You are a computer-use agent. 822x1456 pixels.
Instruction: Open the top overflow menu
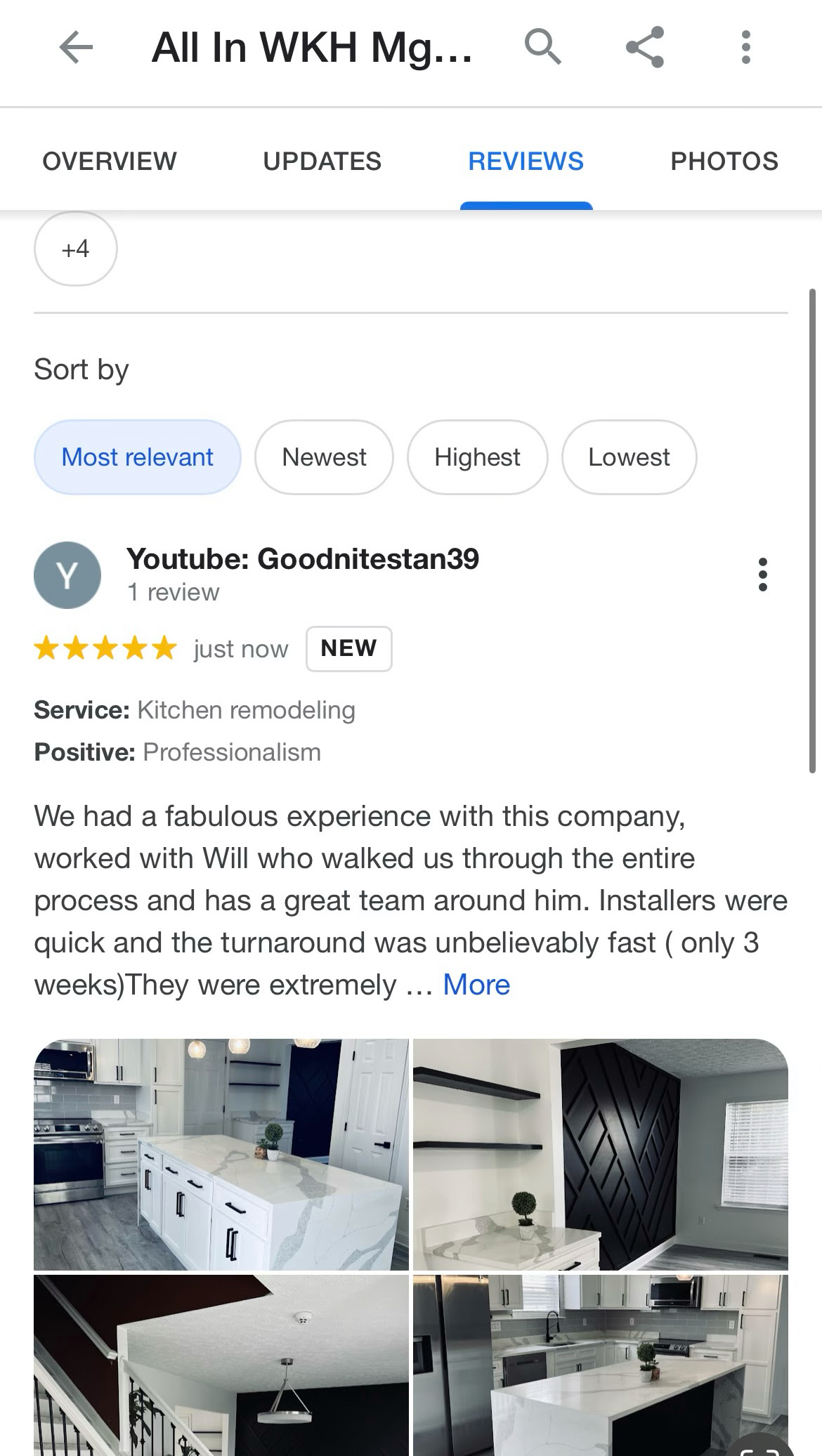(745, 48)
